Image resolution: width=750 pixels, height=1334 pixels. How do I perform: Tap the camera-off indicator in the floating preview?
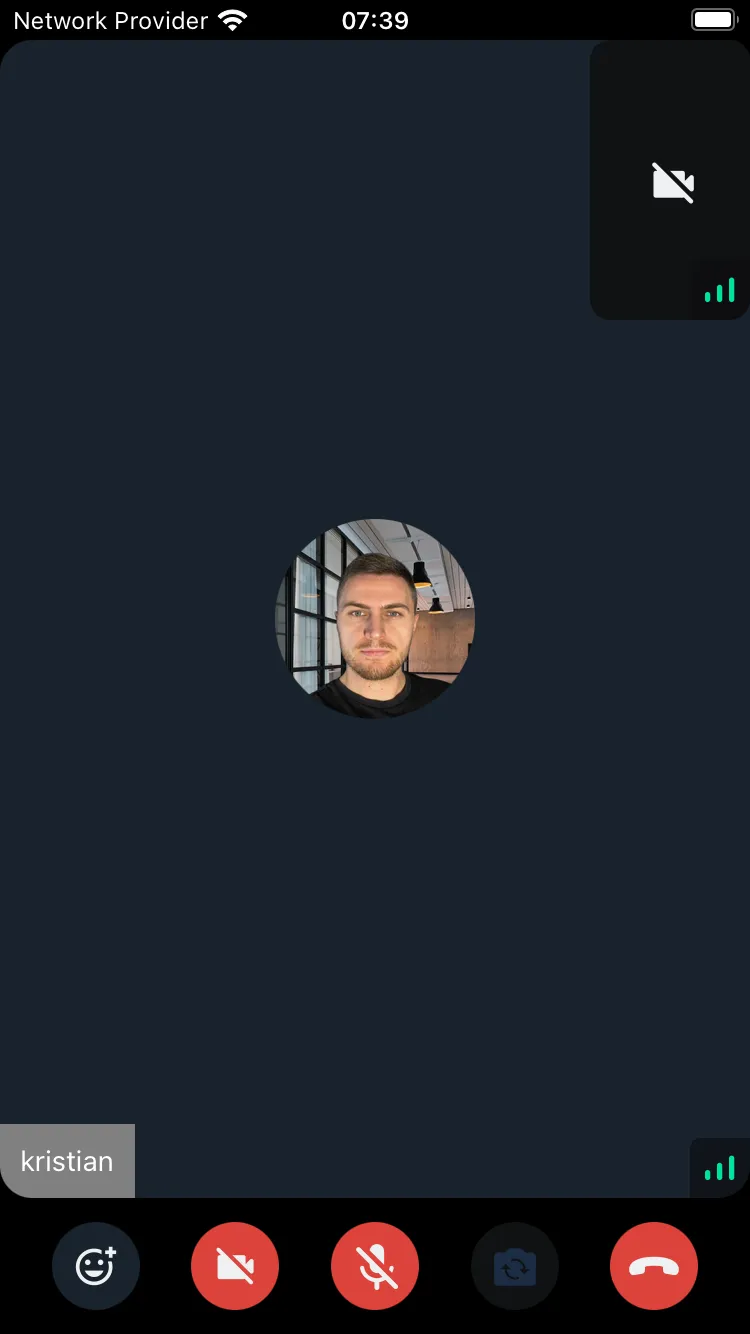pyautogui.click(x=671, y=182)
